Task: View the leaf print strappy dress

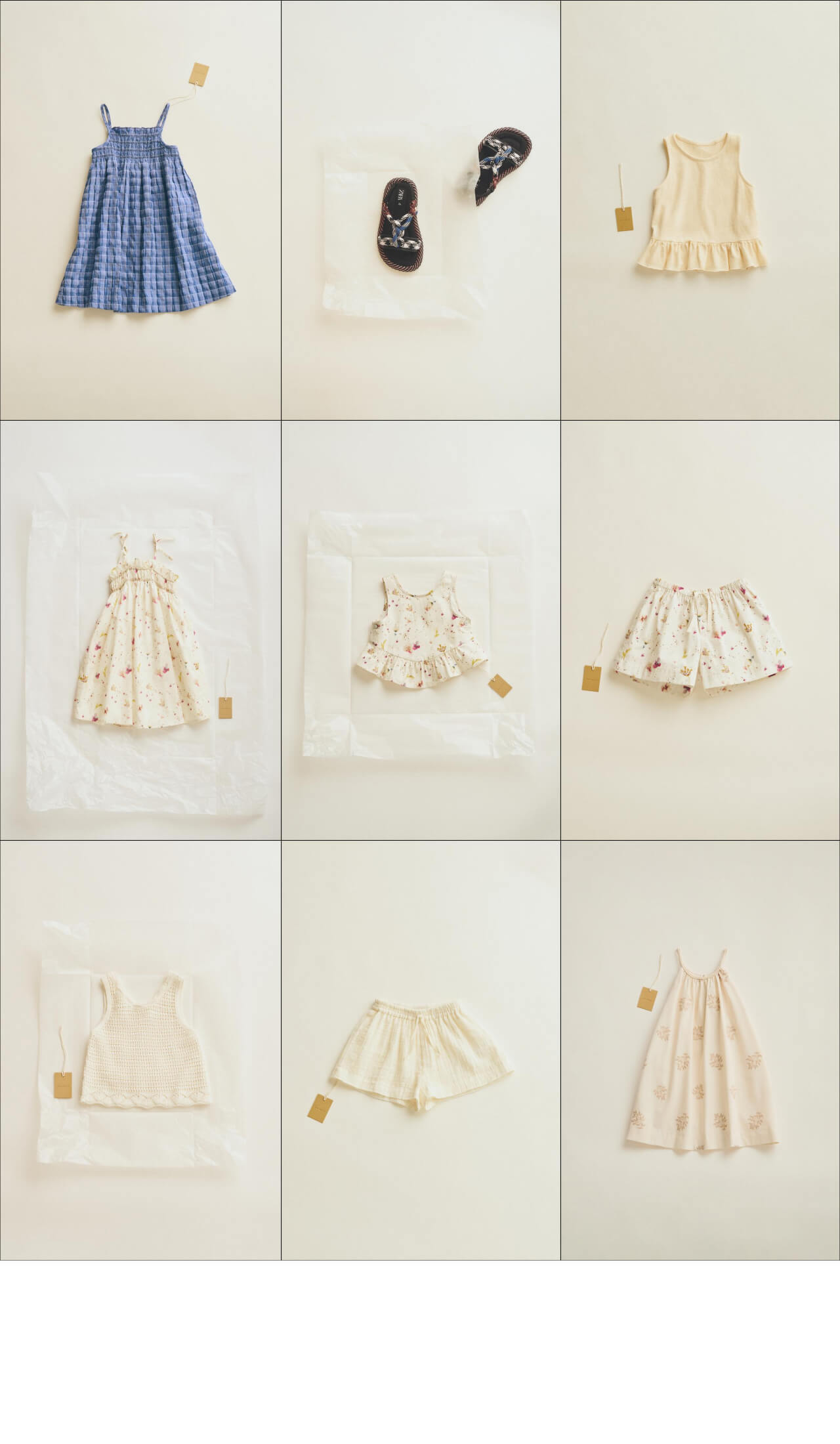Action: tap(700, 1050)
